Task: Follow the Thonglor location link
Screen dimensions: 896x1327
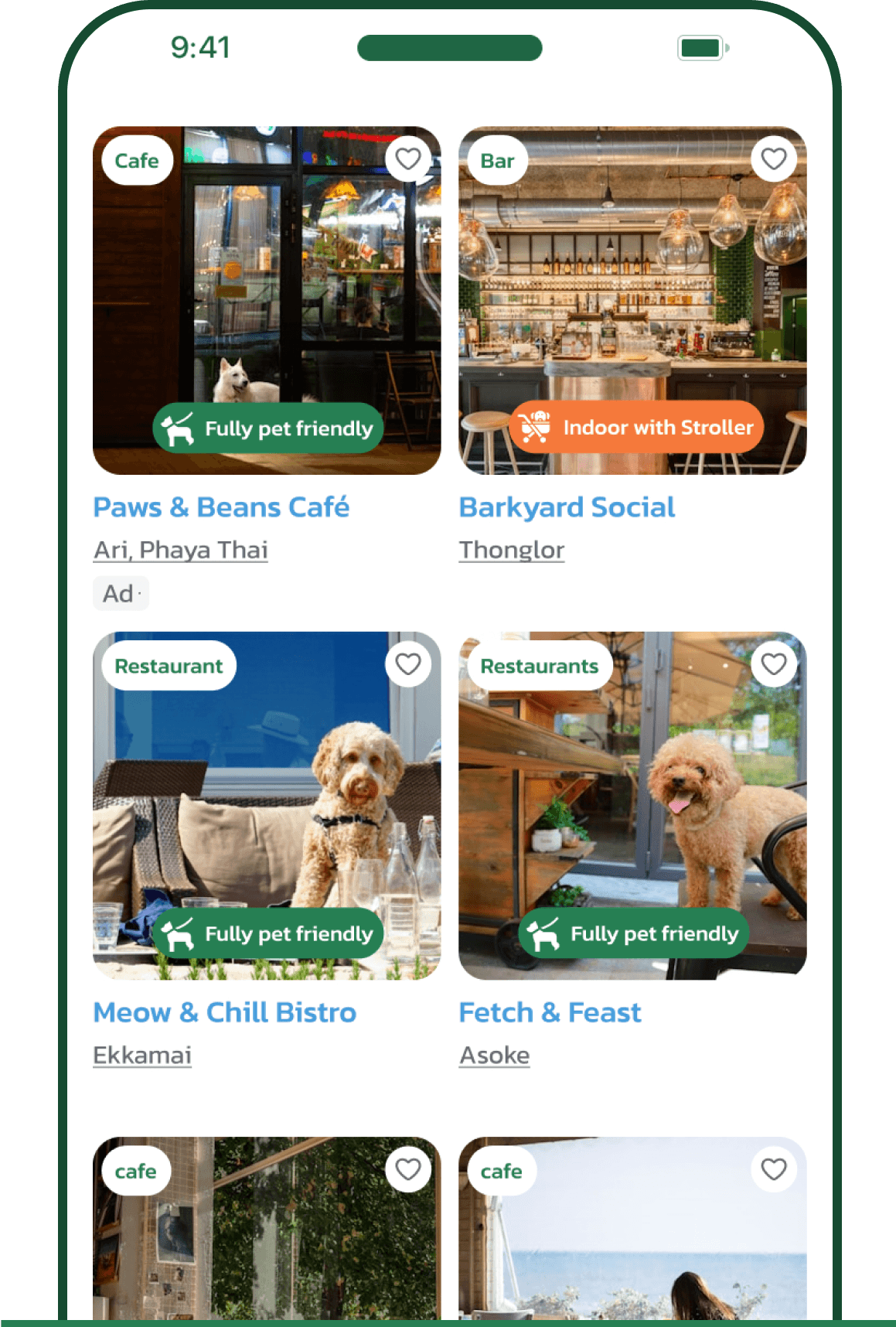Action: (x=511, y=550)
